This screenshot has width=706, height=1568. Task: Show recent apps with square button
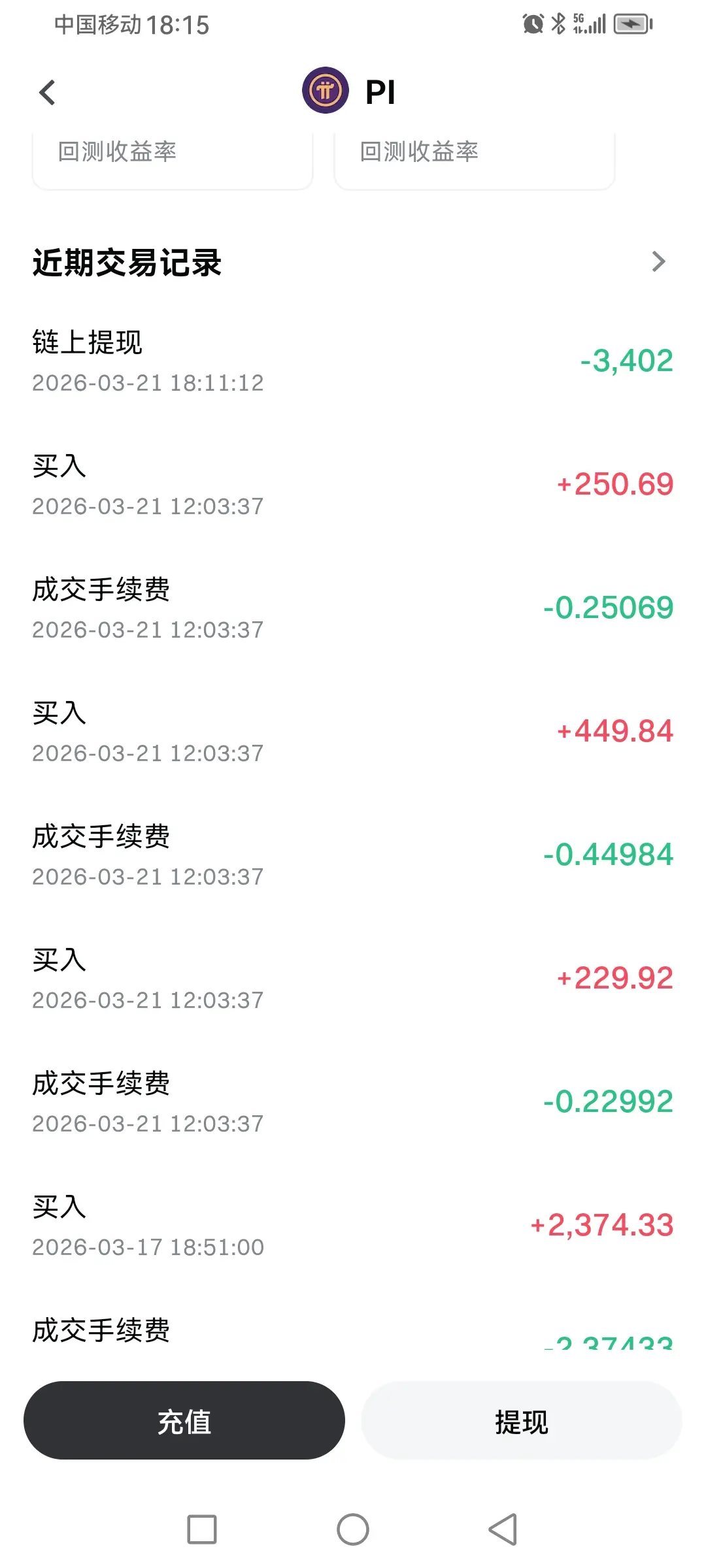click(202, 1529)
